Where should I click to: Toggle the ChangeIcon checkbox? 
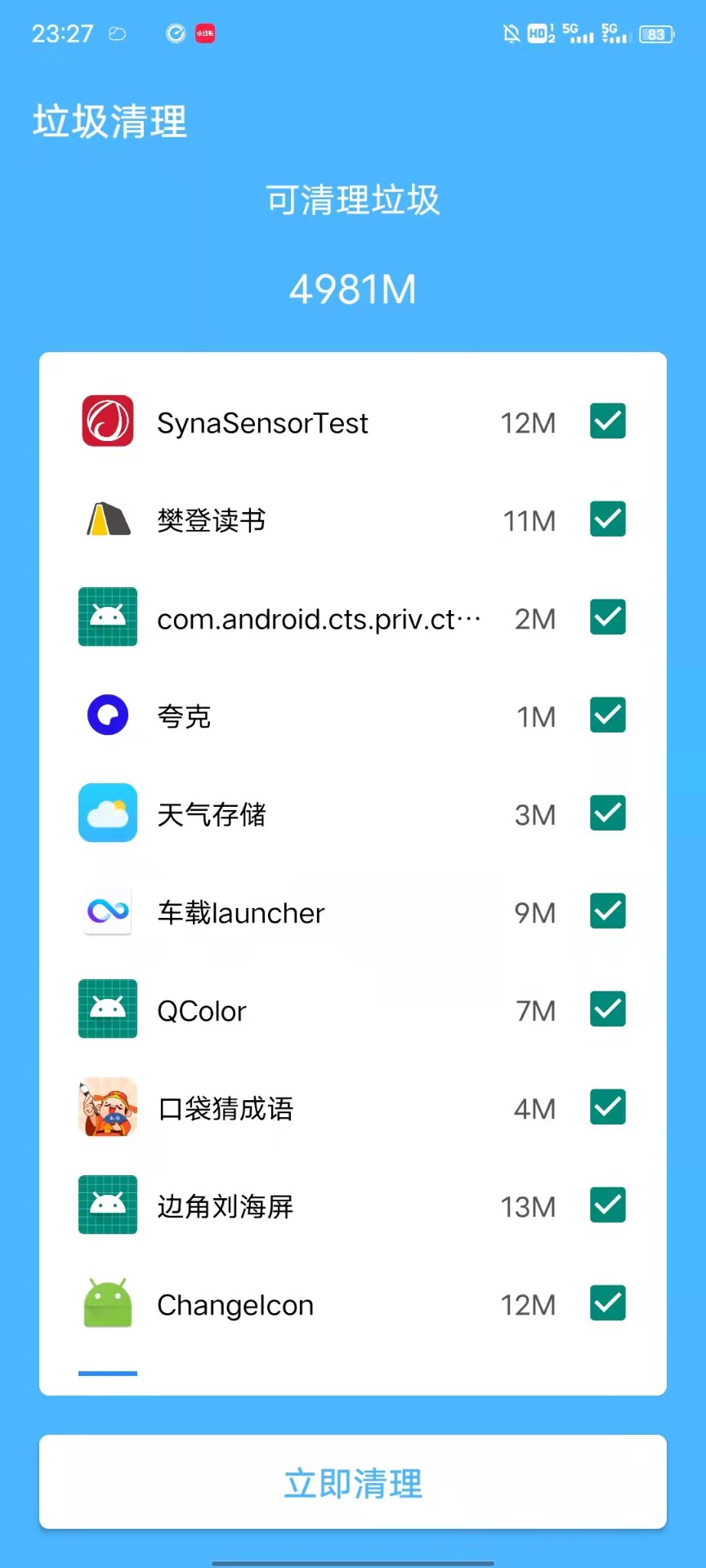pos(607,1304)
